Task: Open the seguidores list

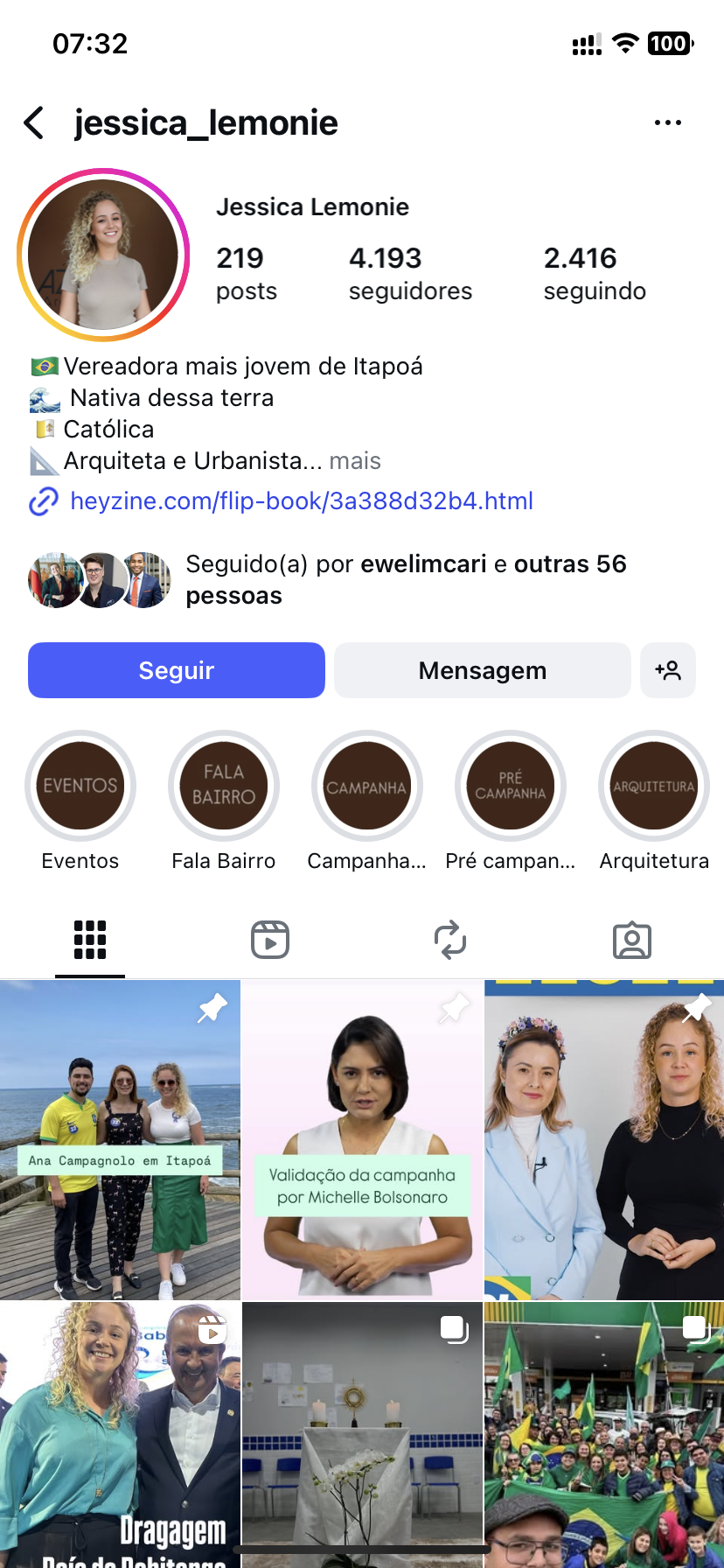Action: click(409, 273)
